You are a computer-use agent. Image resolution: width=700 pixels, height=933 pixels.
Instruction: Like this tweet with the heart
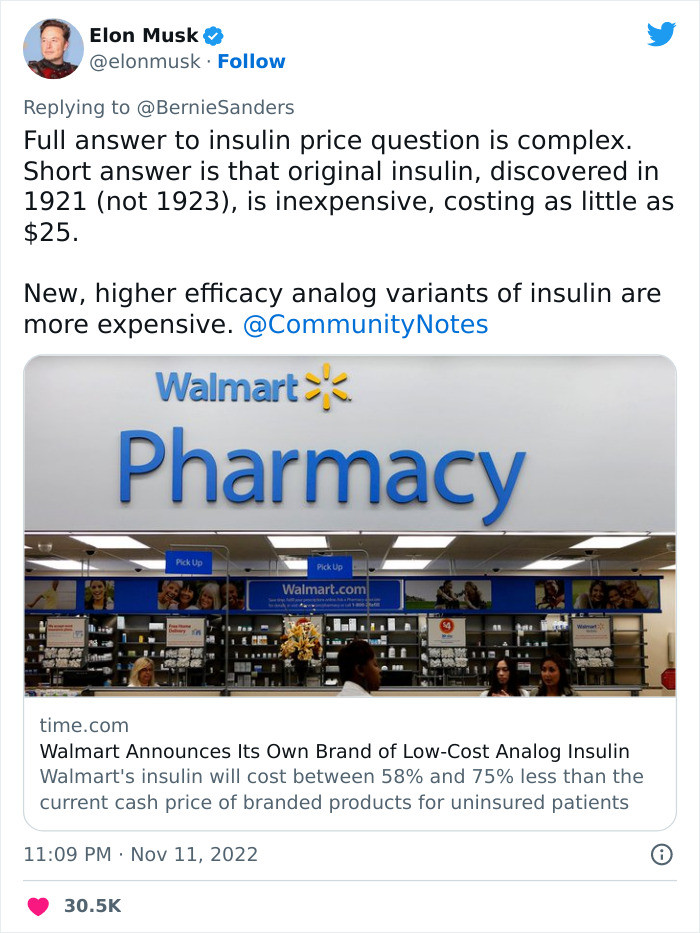38,905
